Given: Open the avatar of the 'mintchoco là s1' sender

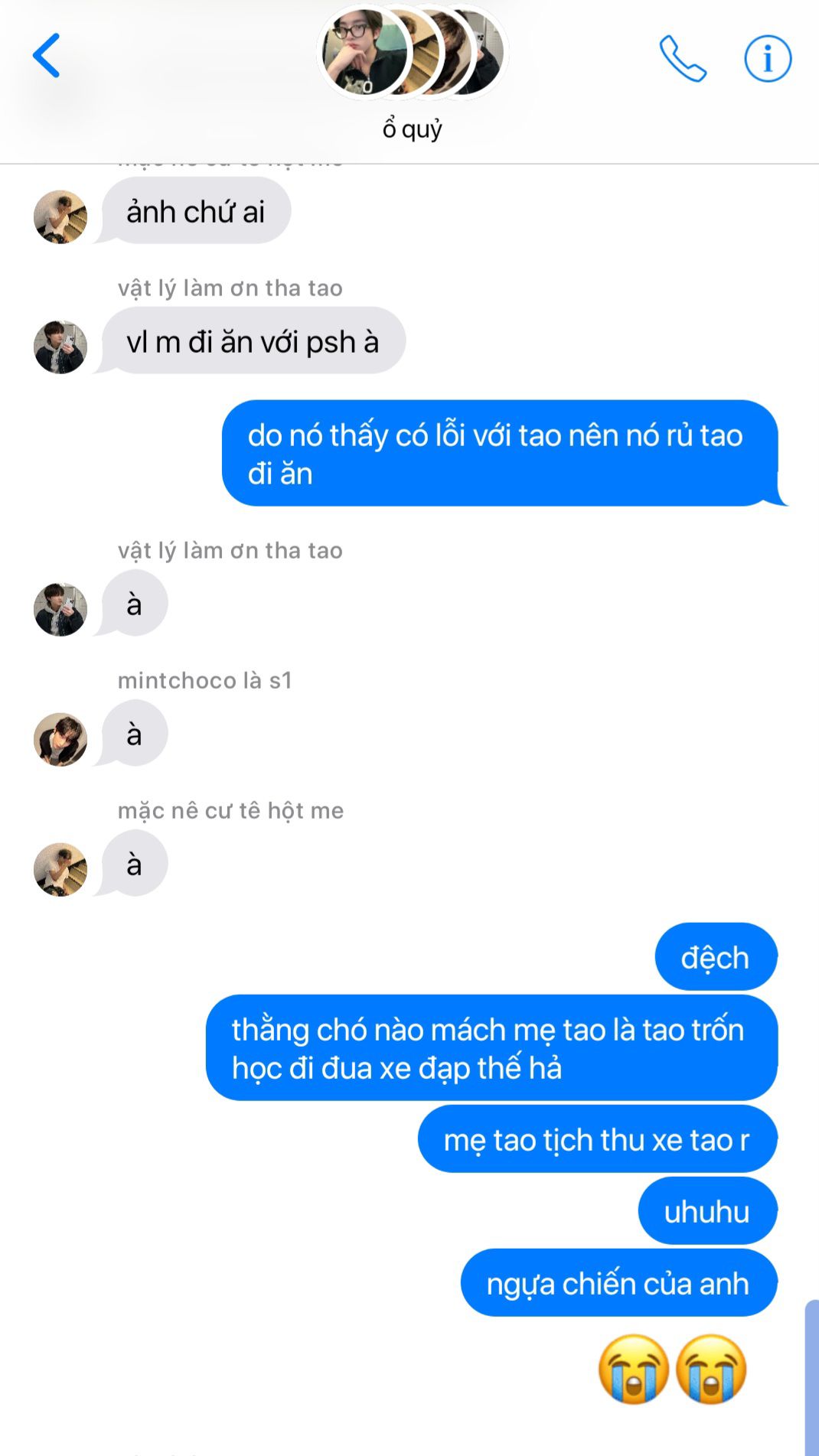Looking at the screenshot, I should pyautogui.click(x=60, y=740).
